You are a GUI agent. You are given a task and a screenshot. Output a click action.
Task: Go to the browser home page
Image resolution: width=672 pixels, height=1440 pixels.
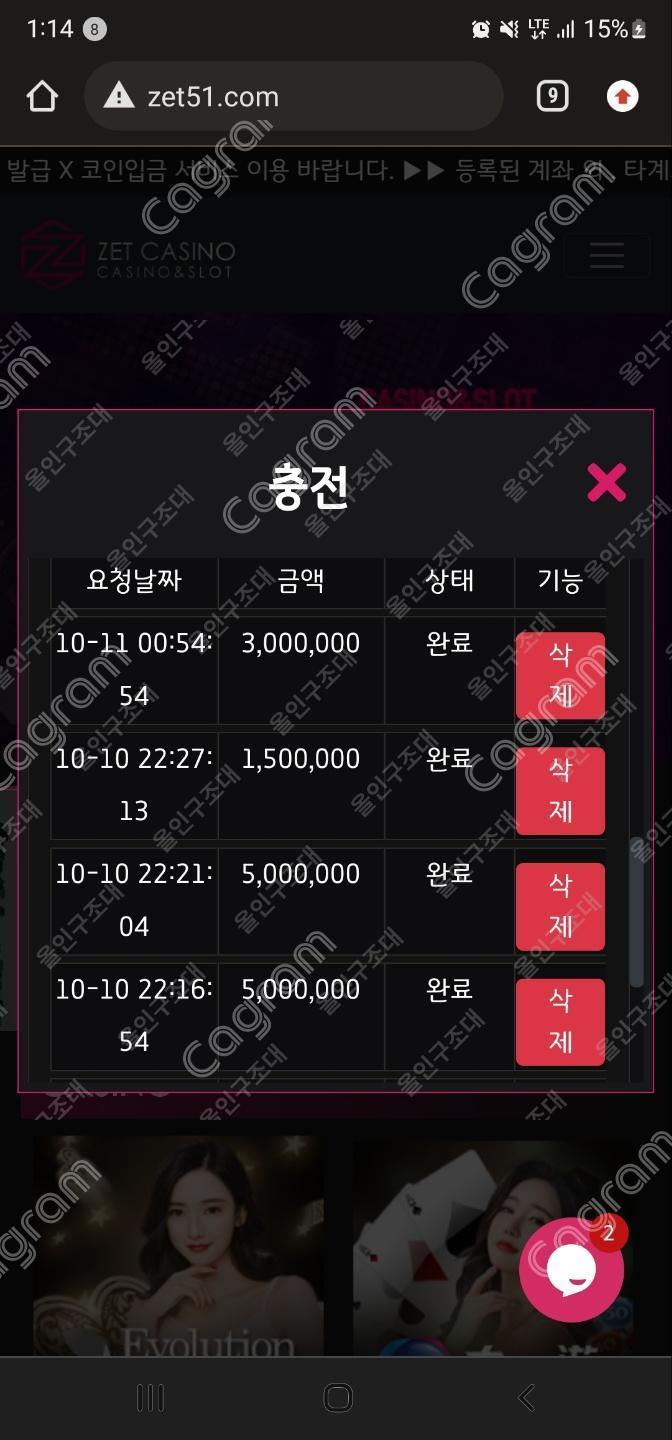tap(42, 97)
